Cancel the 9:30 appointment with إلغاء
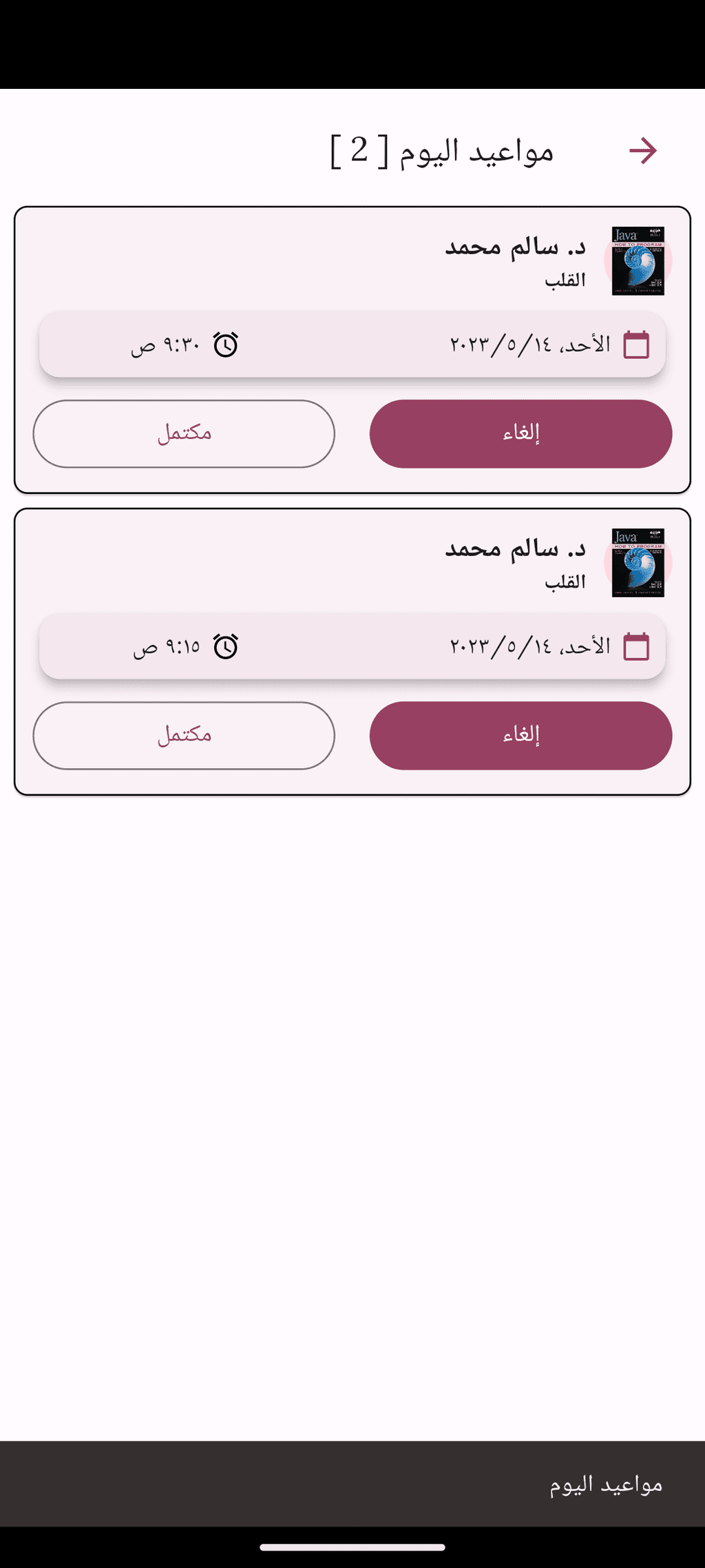 520,434
